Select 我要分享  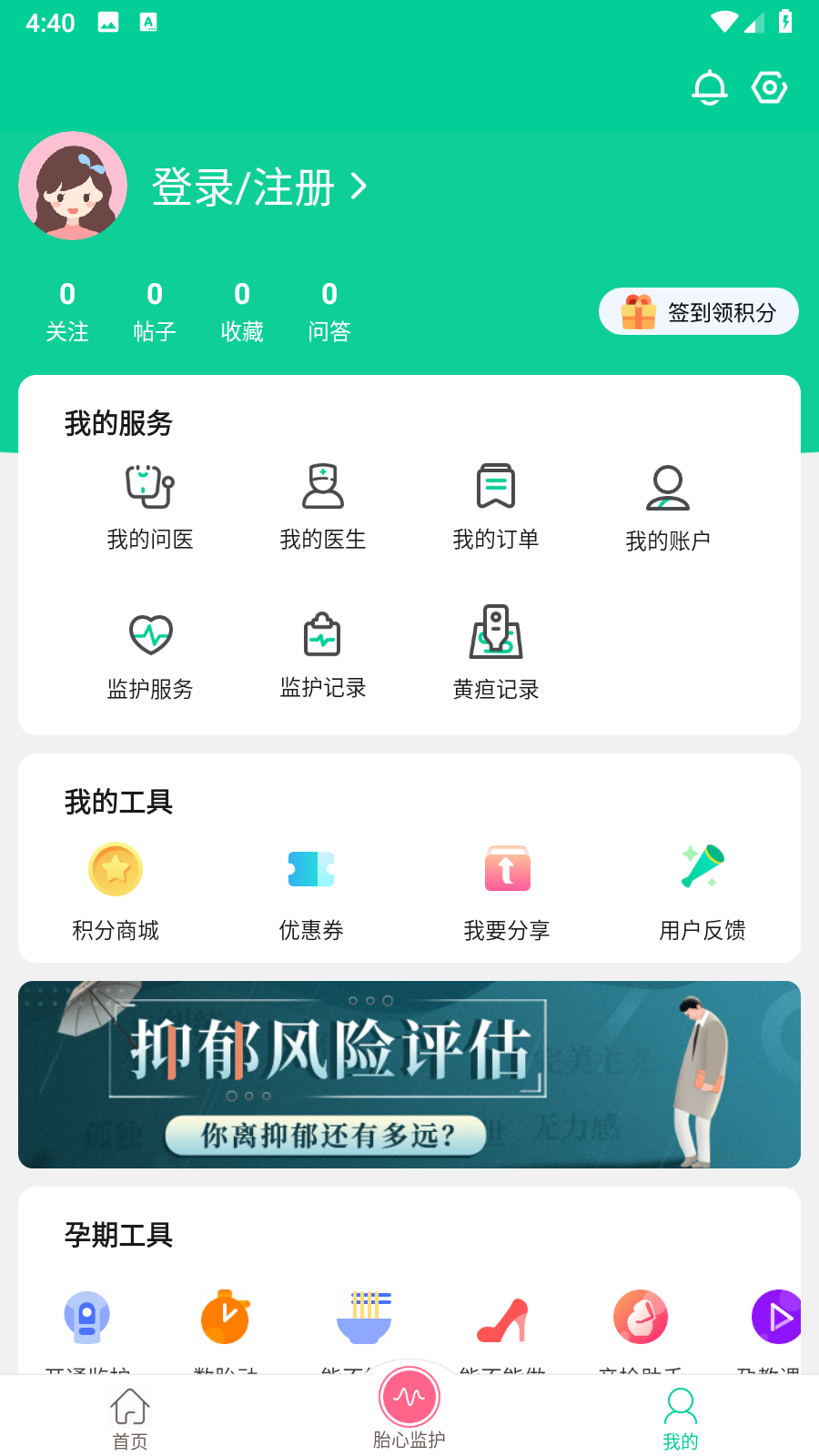click(507, 890)
